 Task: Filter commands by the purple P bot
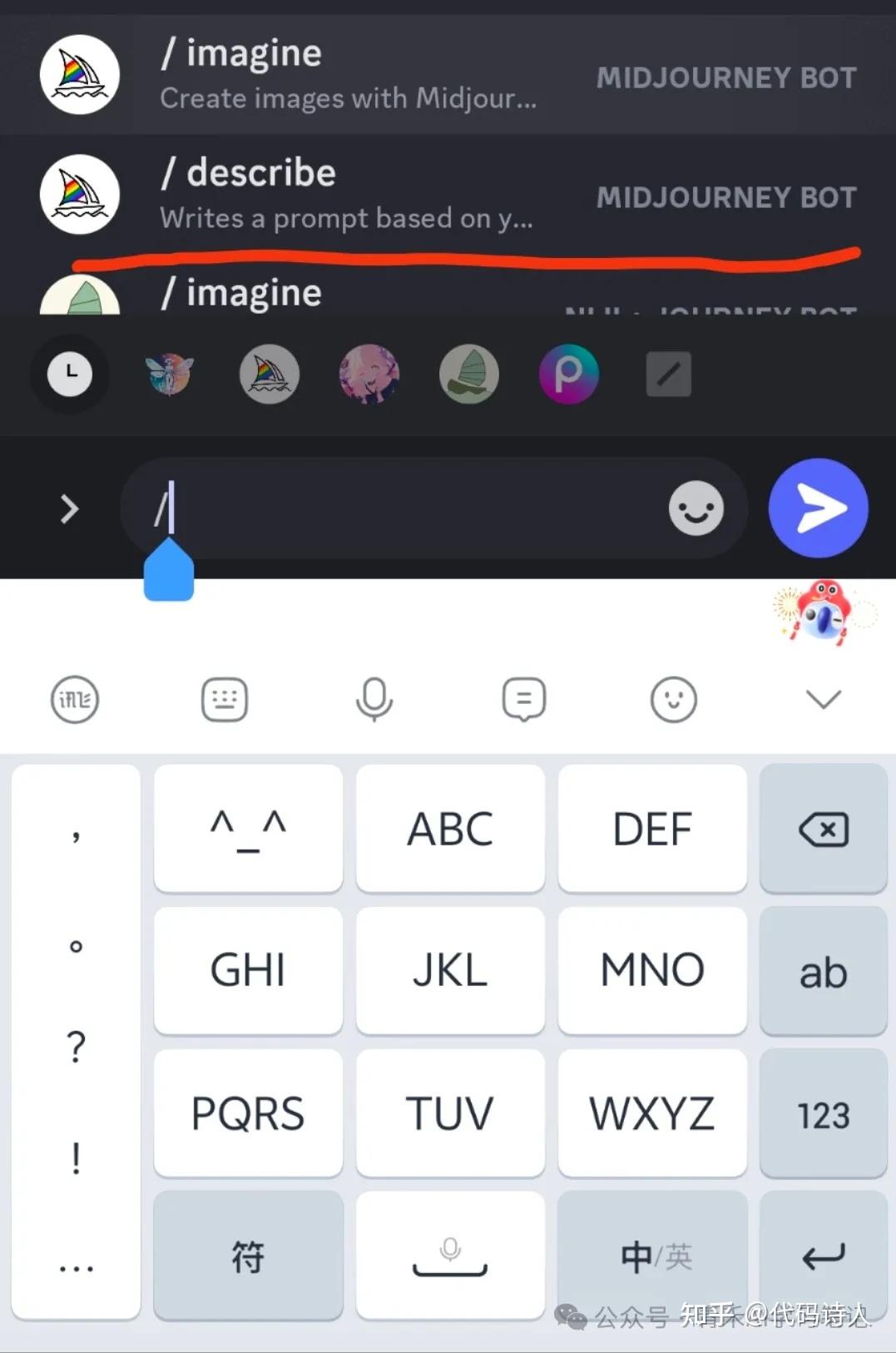(569, 374)
